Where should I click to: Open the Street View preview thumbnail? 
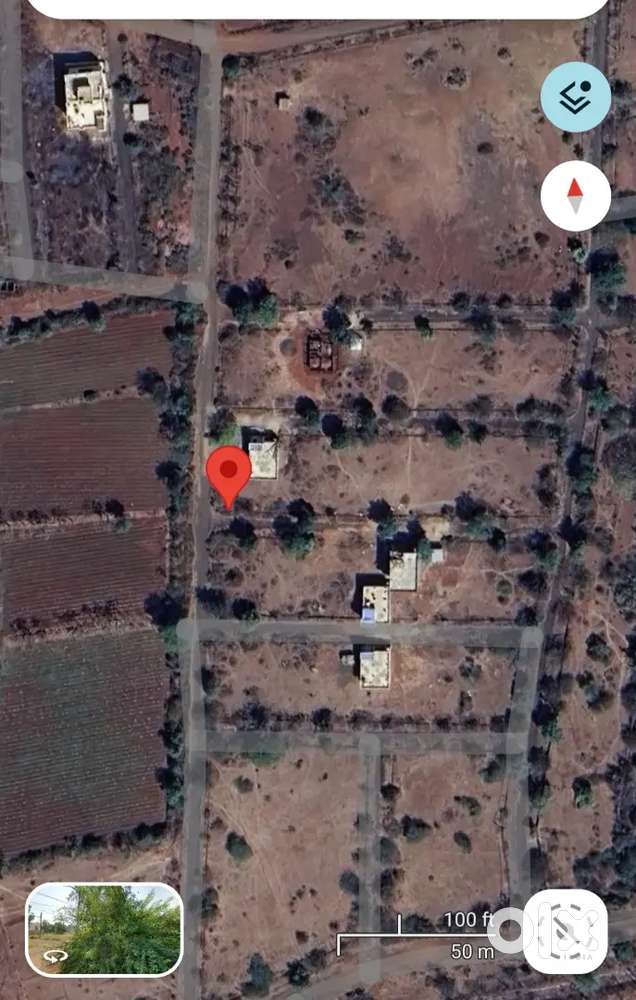104,929
